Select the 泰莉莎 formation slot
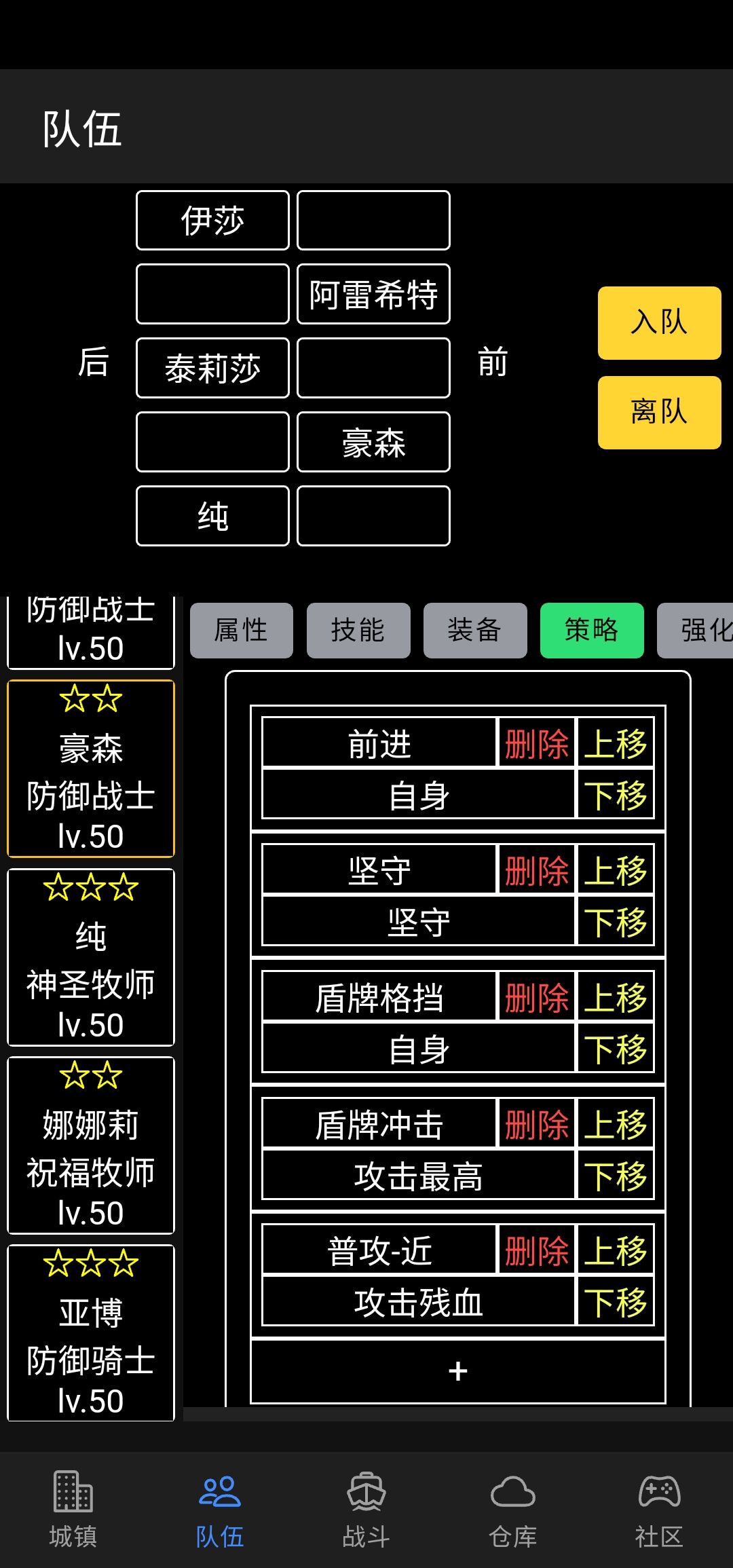The image size is (733, 1568). [212, 368]
